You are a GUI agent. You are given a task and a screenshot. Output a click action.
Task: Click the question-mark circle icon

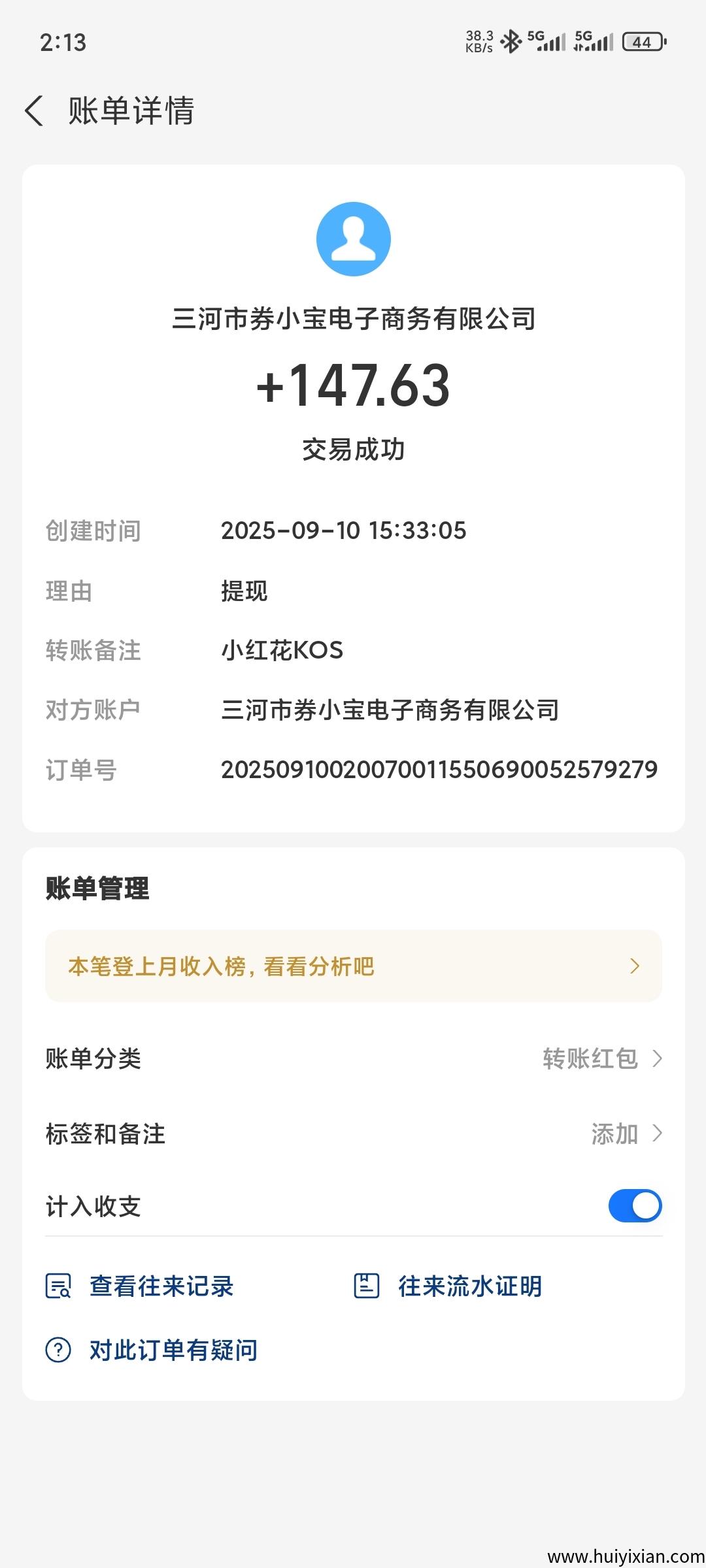pyautogui.click(x=58, y=1348)
